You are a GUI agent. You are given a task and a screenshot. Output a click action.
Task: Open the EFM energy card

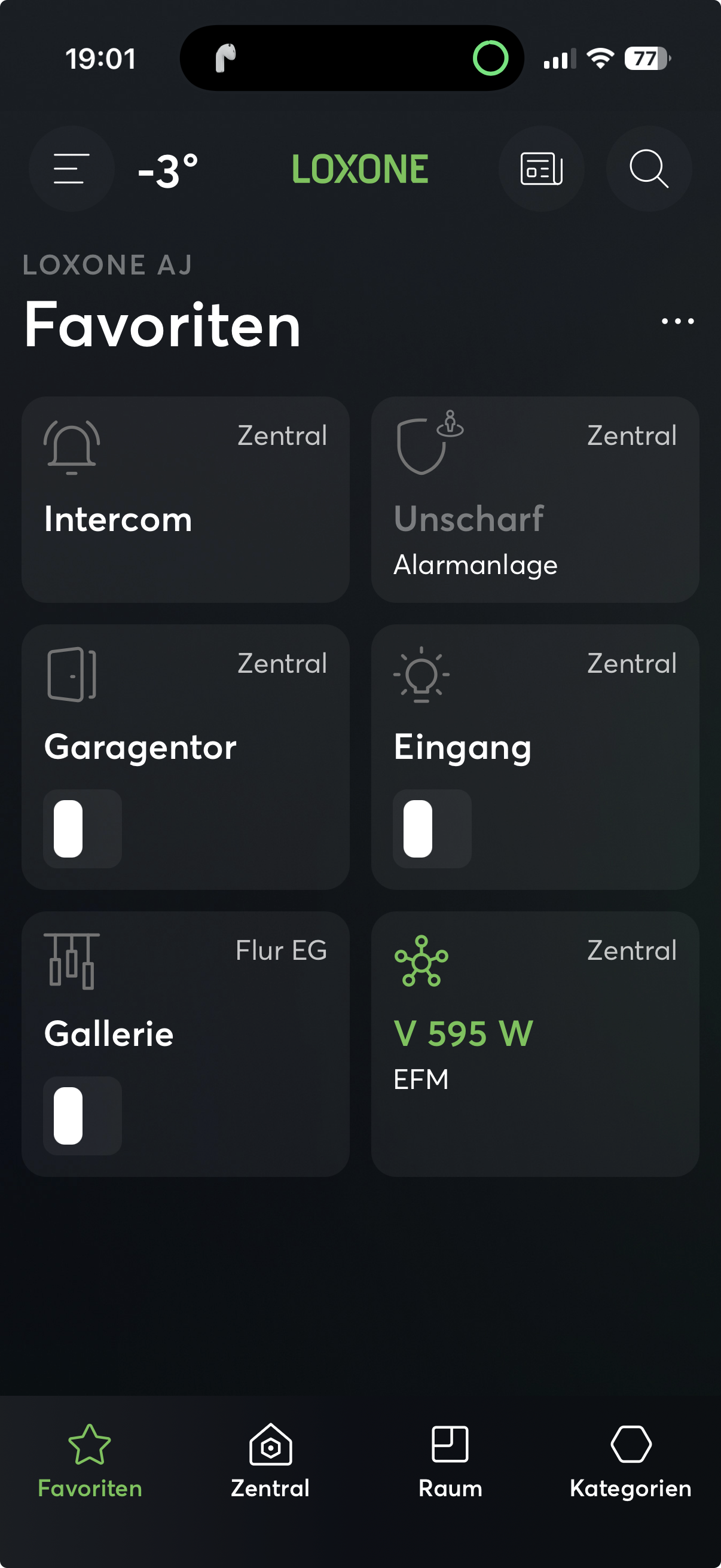(x=535, y=1044)
